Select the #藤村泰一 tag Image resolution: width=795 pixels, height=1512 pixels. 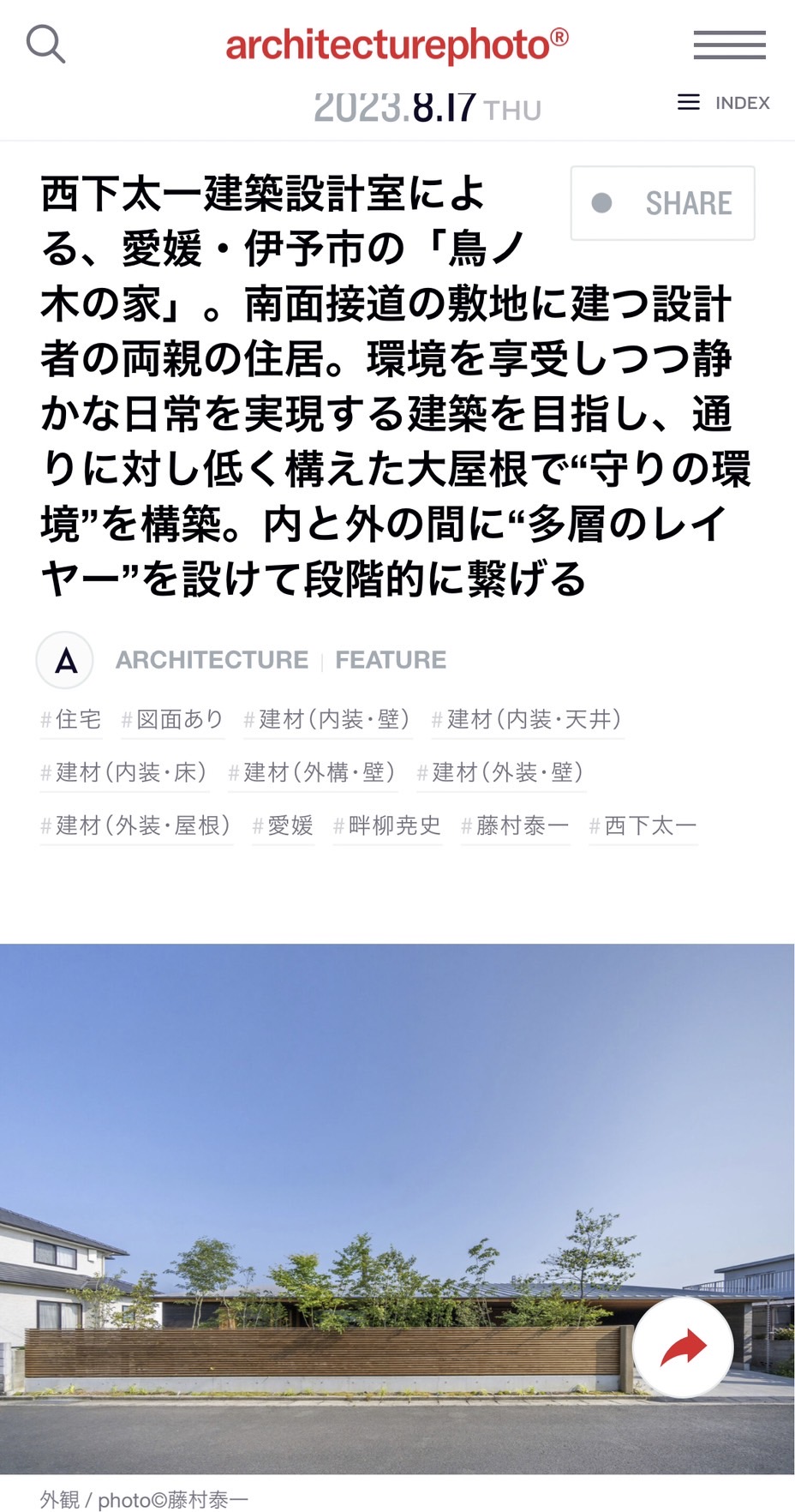(515, 826)
